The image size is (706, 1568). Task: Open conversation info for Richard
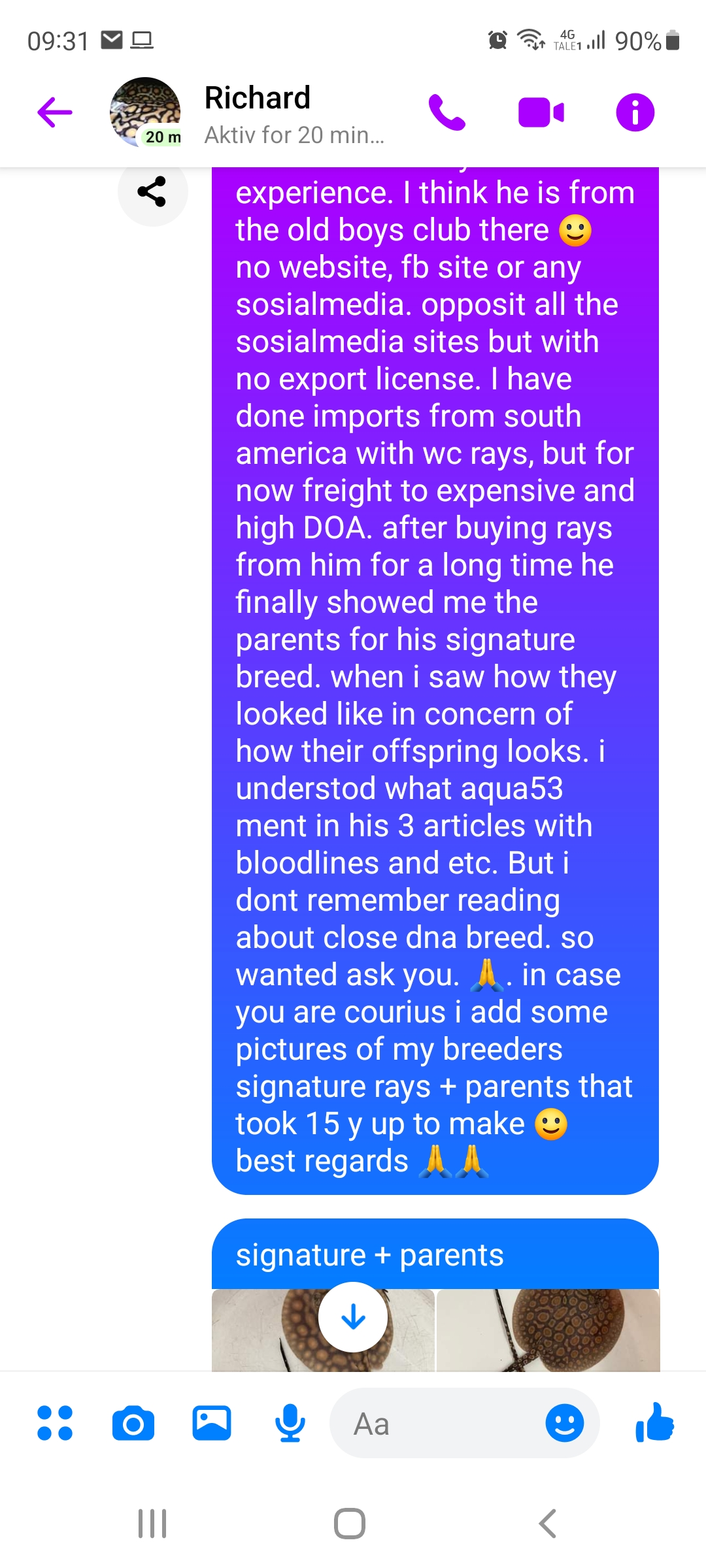tap(635, 112)
